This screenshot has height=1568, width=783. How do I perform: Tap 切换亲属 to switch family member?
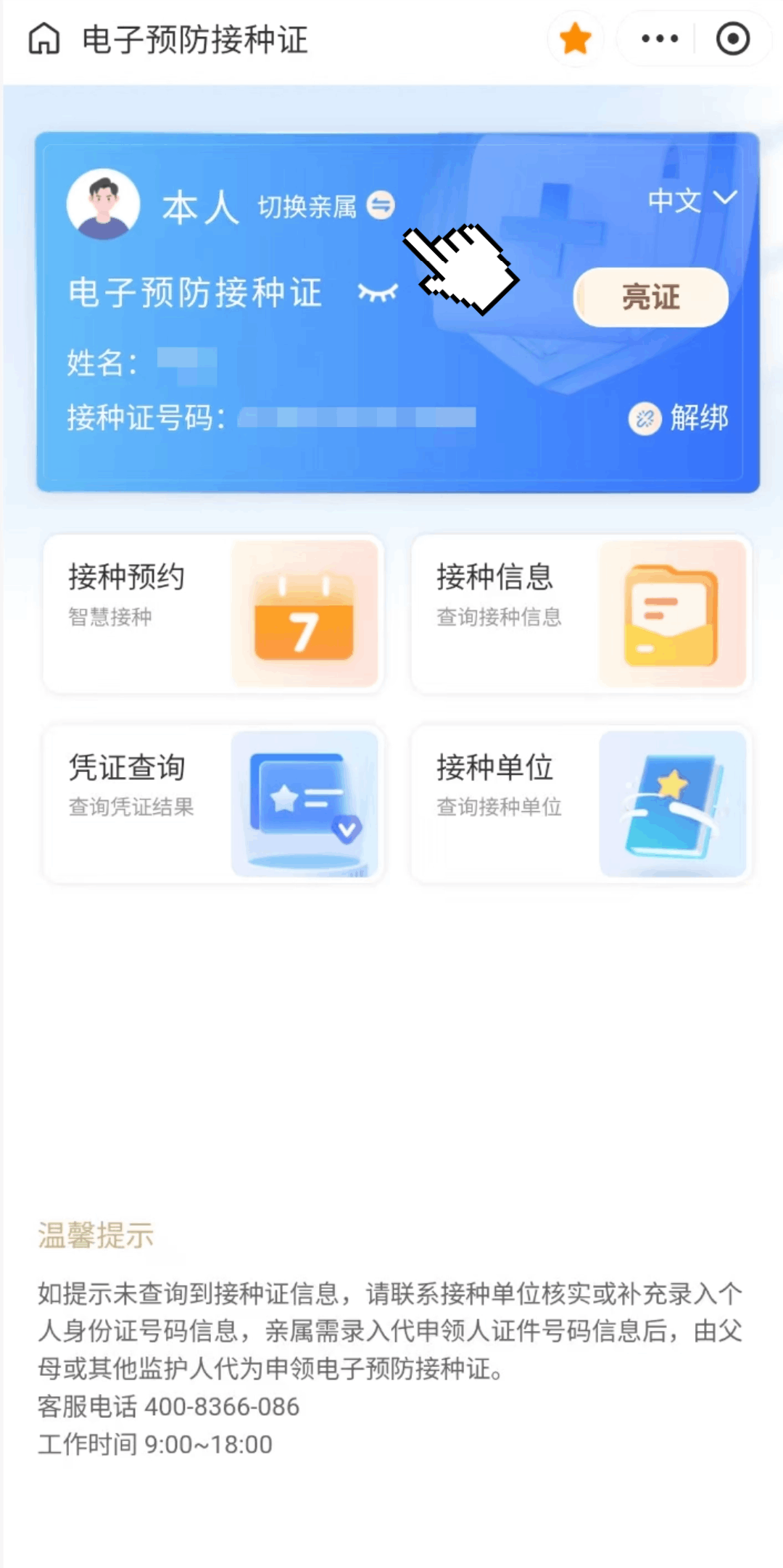pos(326,207)
